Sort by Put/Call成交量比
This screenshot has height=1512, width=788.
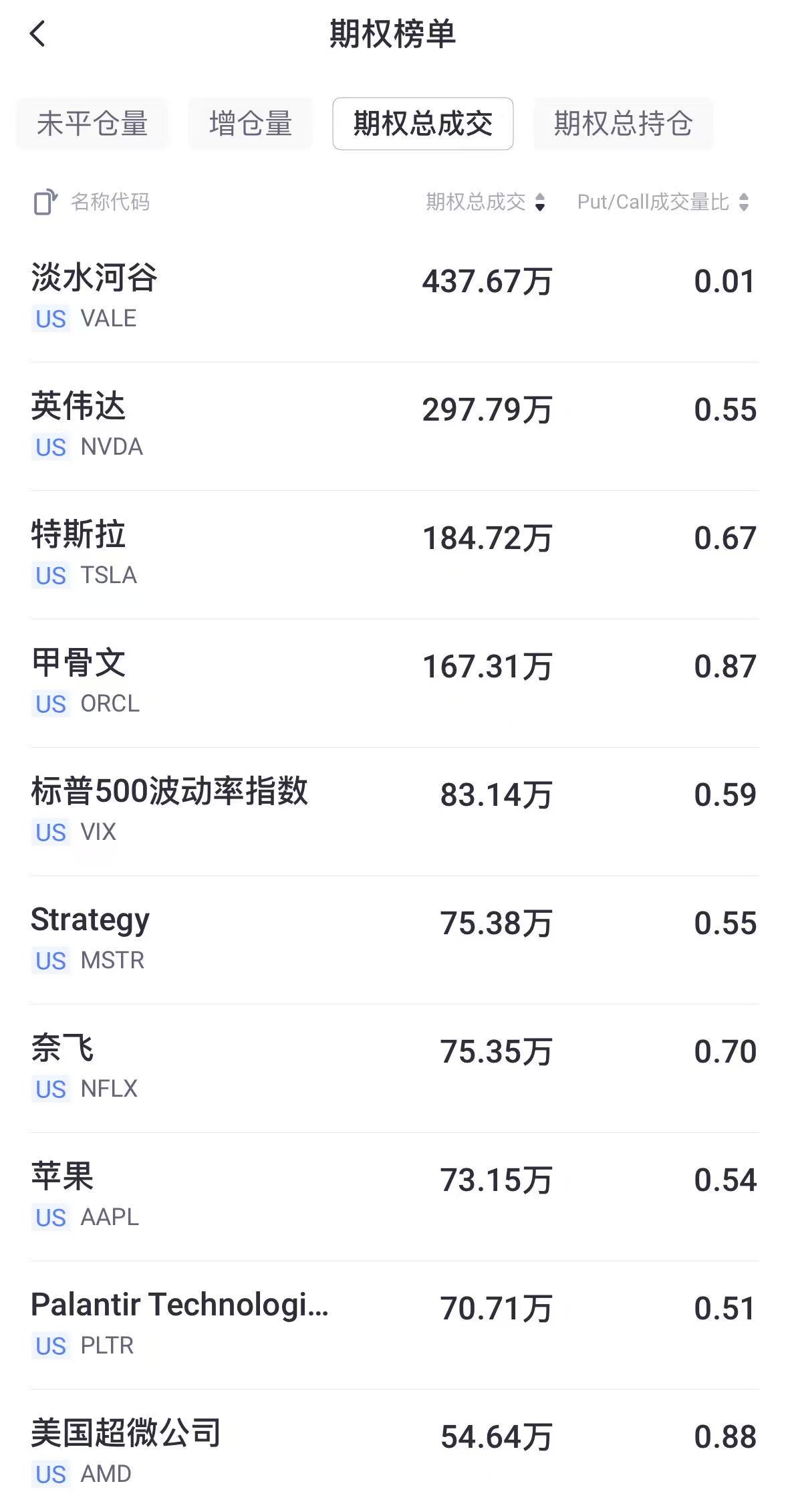[x=662, y=202]
